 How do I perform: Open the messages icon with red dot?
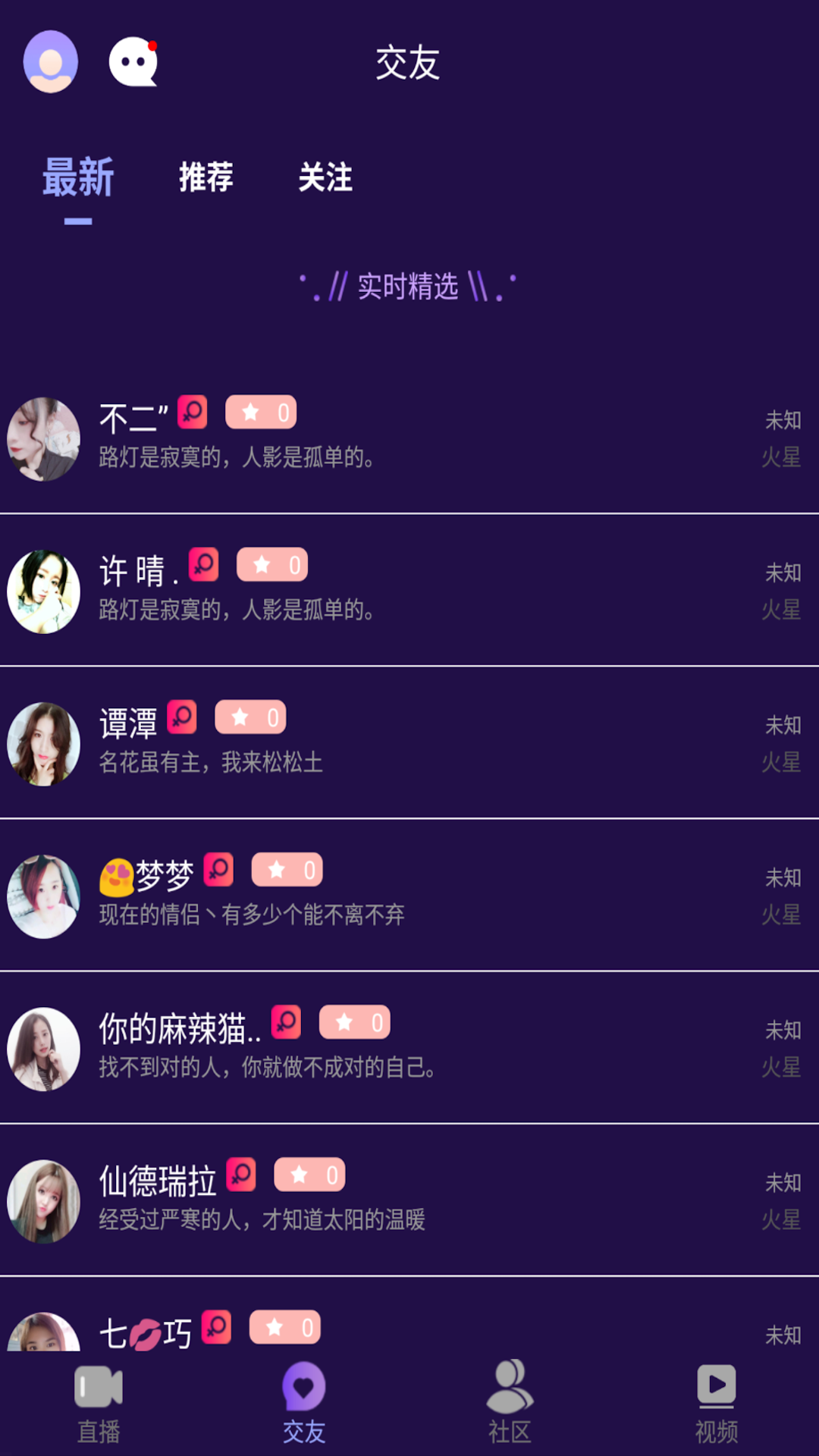tap(135, 62)
